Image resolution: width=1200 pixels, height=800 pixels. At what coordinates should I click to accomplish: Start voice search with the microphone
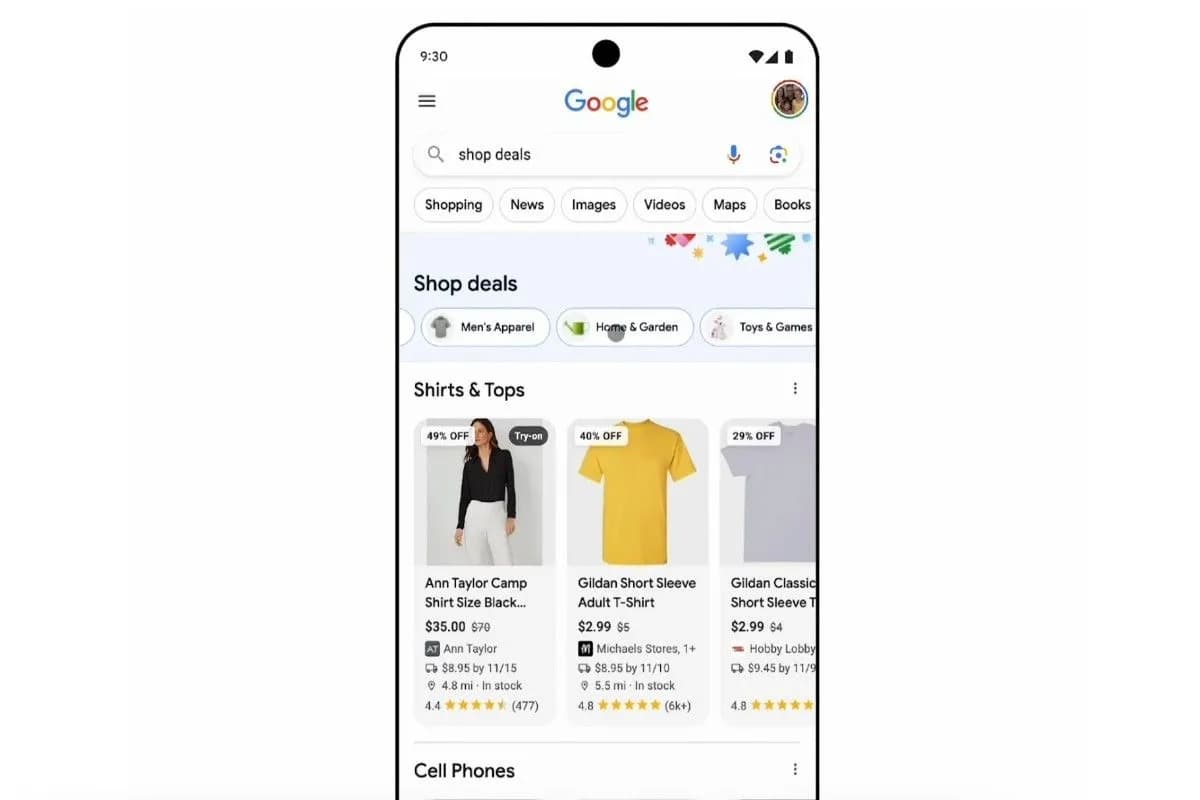733,154
